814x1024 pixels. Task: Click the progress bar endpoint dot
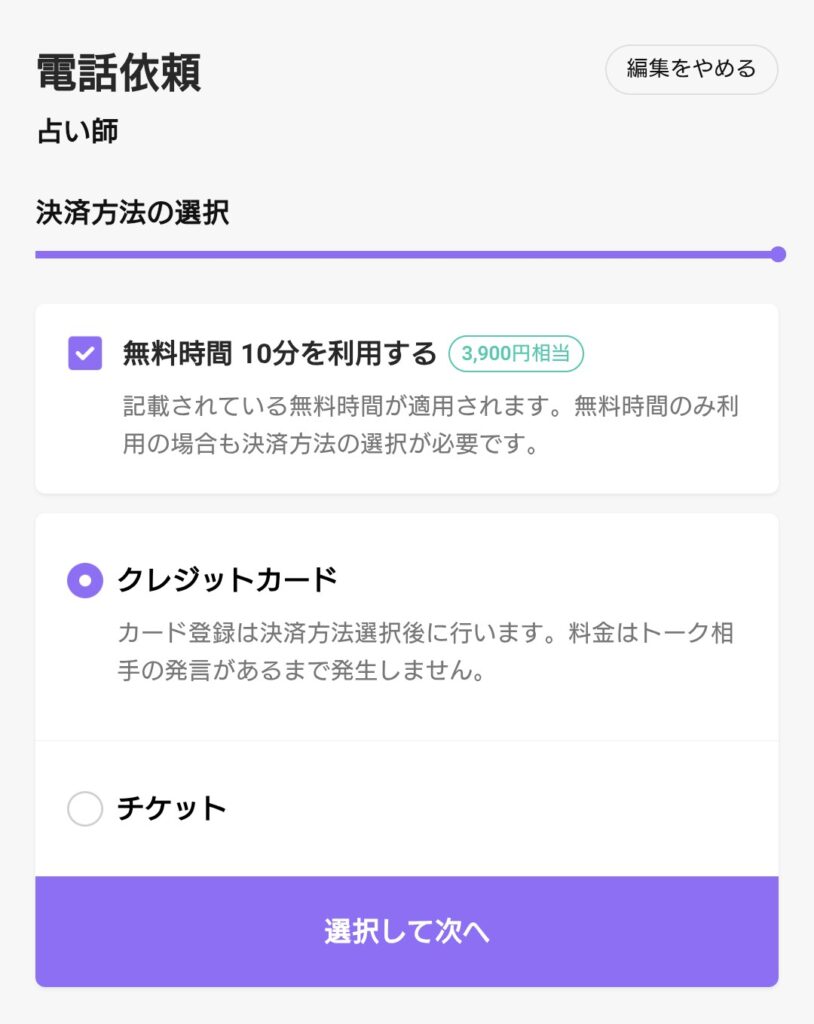pyautogui.click(x=777, y=255)
